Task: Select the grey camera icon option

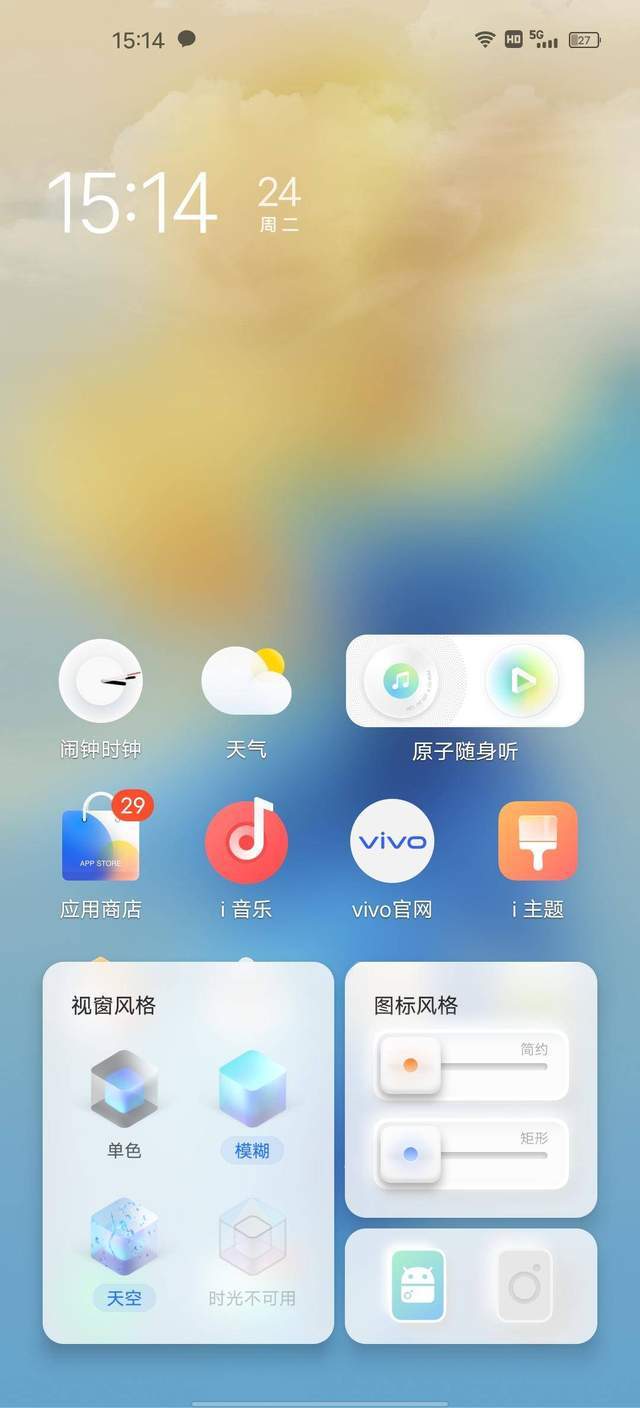Action: pos(524,1285)
